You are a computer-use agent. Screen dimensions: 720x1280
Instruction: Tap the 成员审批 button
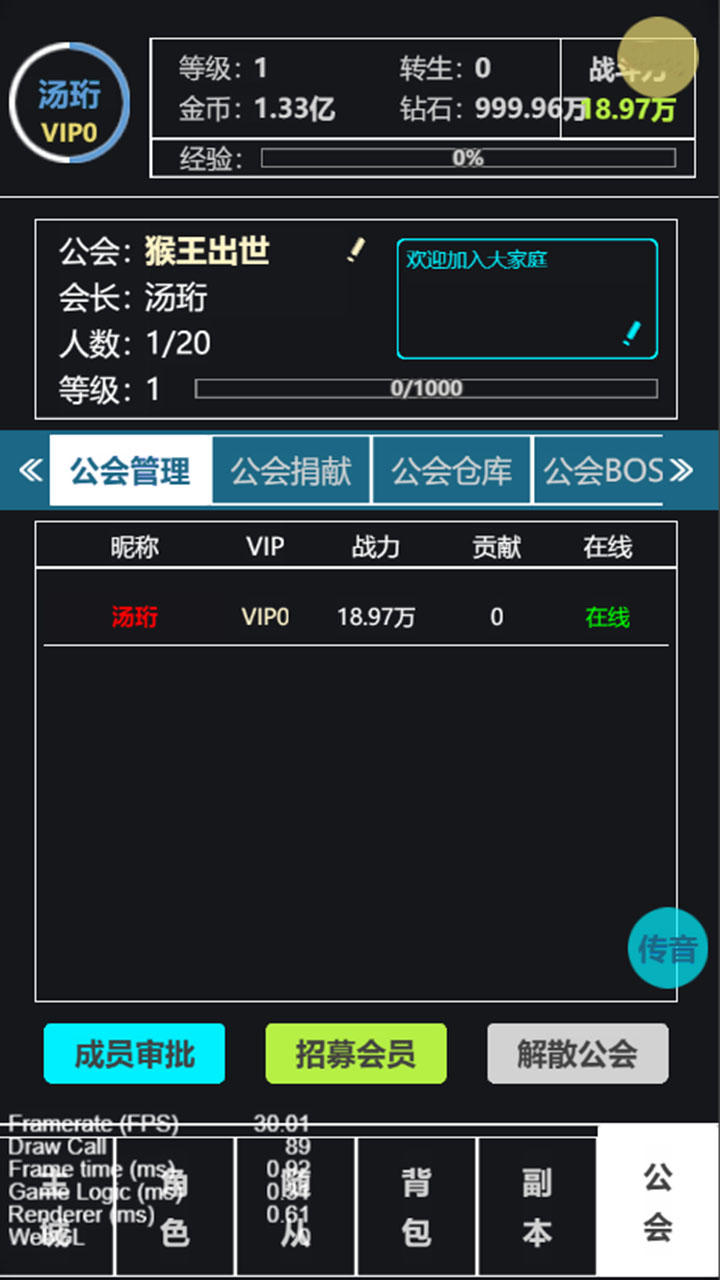134,1054
